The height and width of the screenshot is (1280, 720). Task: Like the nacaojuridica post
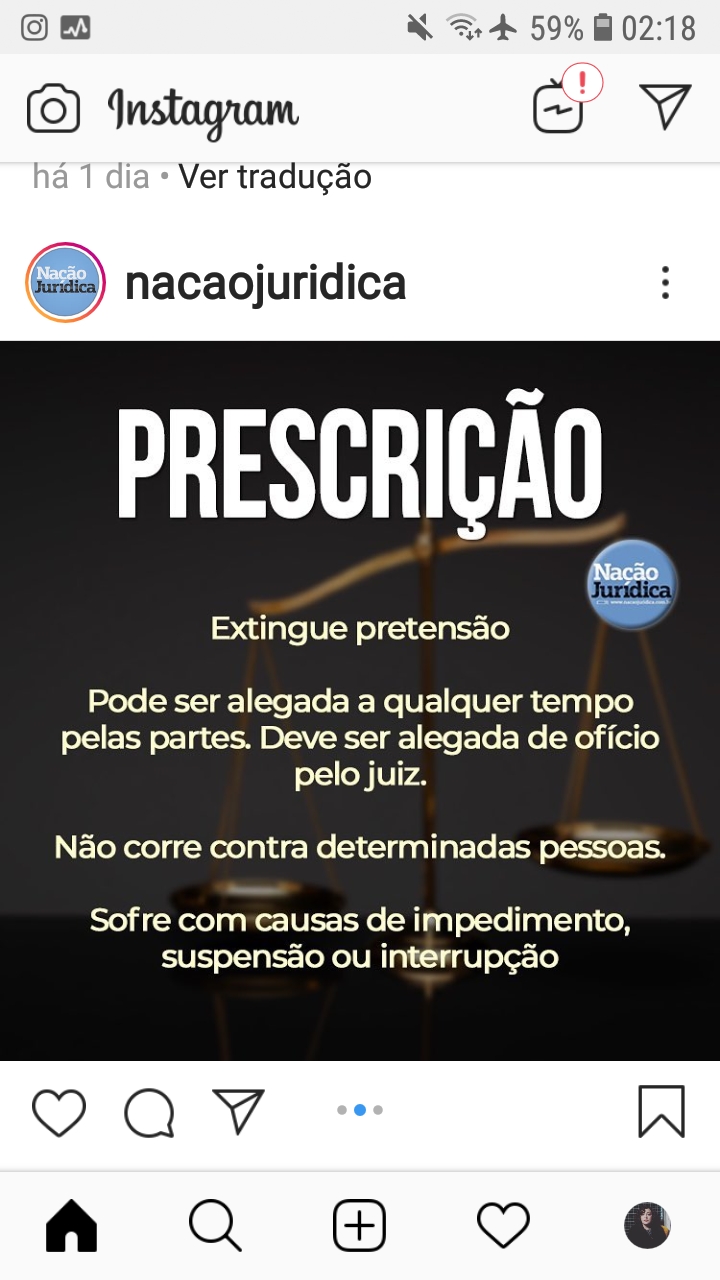[59, 1111]
